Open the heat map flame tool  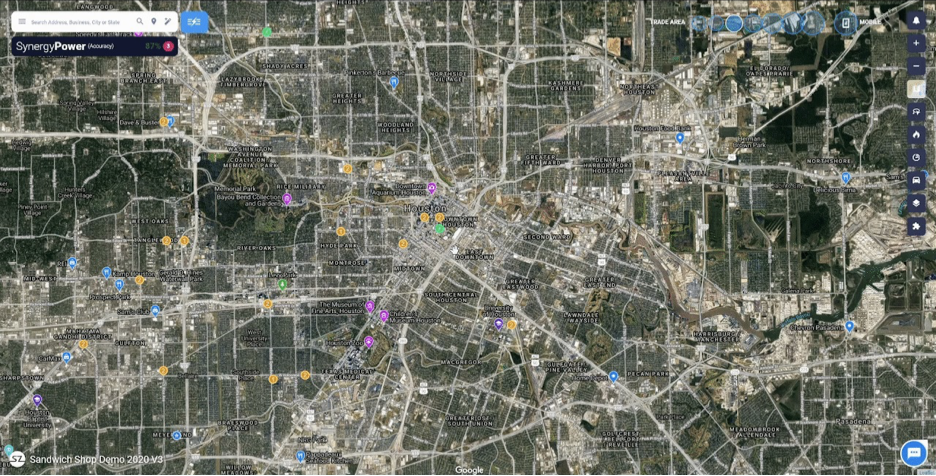coord(916,134)
